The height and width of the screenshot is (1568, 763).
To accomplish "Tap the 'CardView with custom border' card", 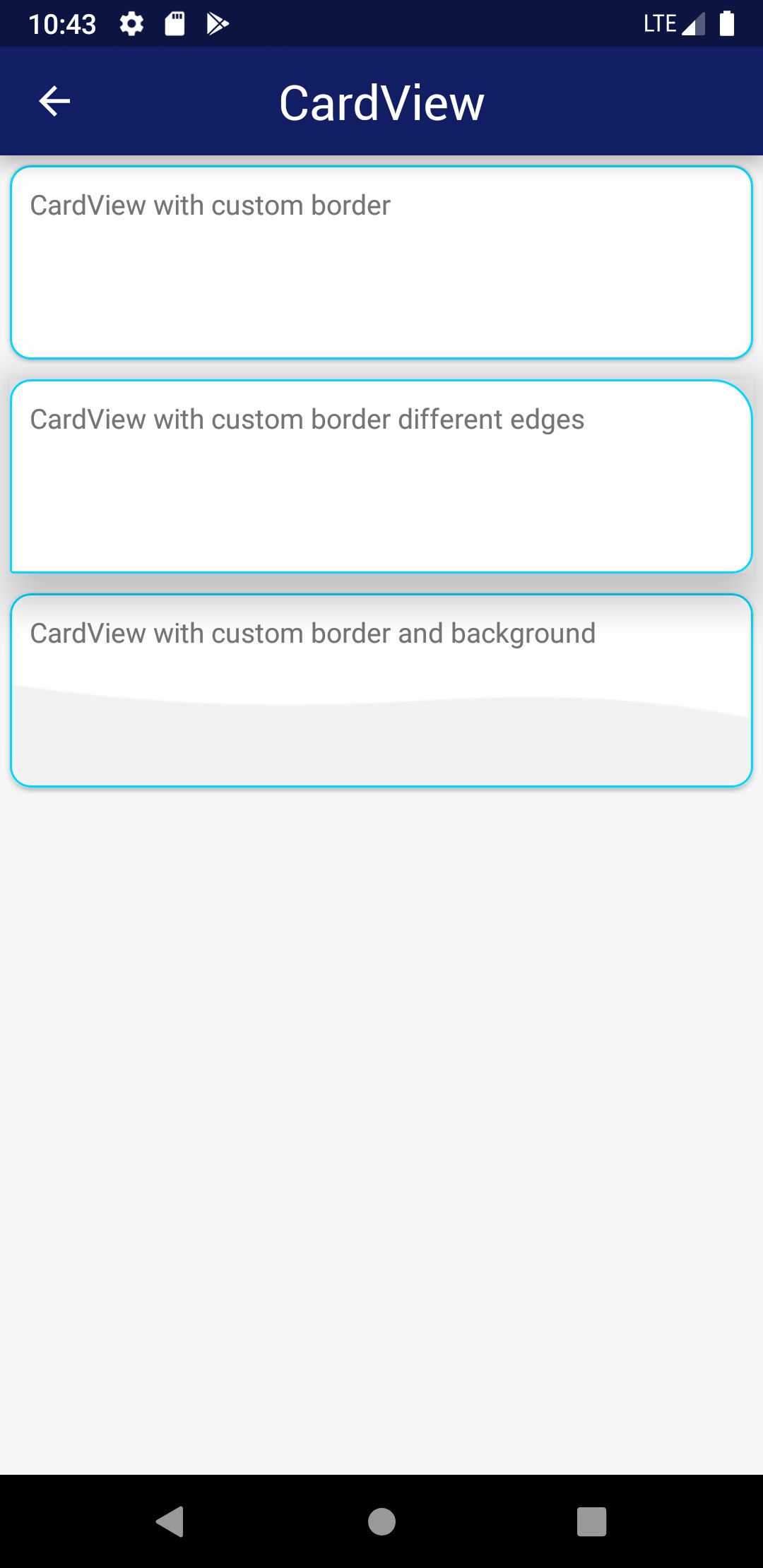I will [381, 262].
